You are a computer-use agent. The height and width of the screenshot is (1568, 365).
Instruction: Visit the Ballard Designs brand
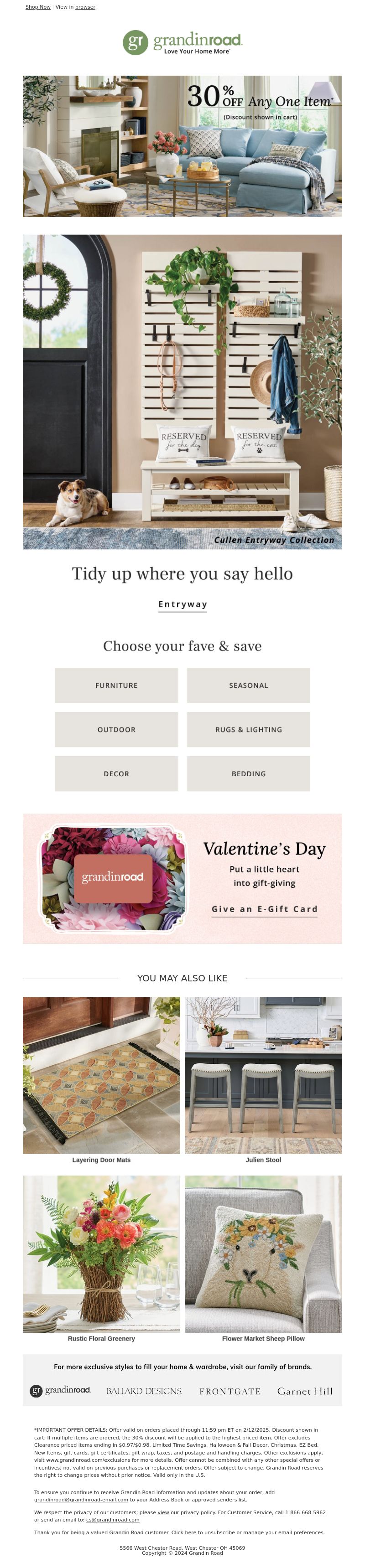click(x=144, y=1392)
